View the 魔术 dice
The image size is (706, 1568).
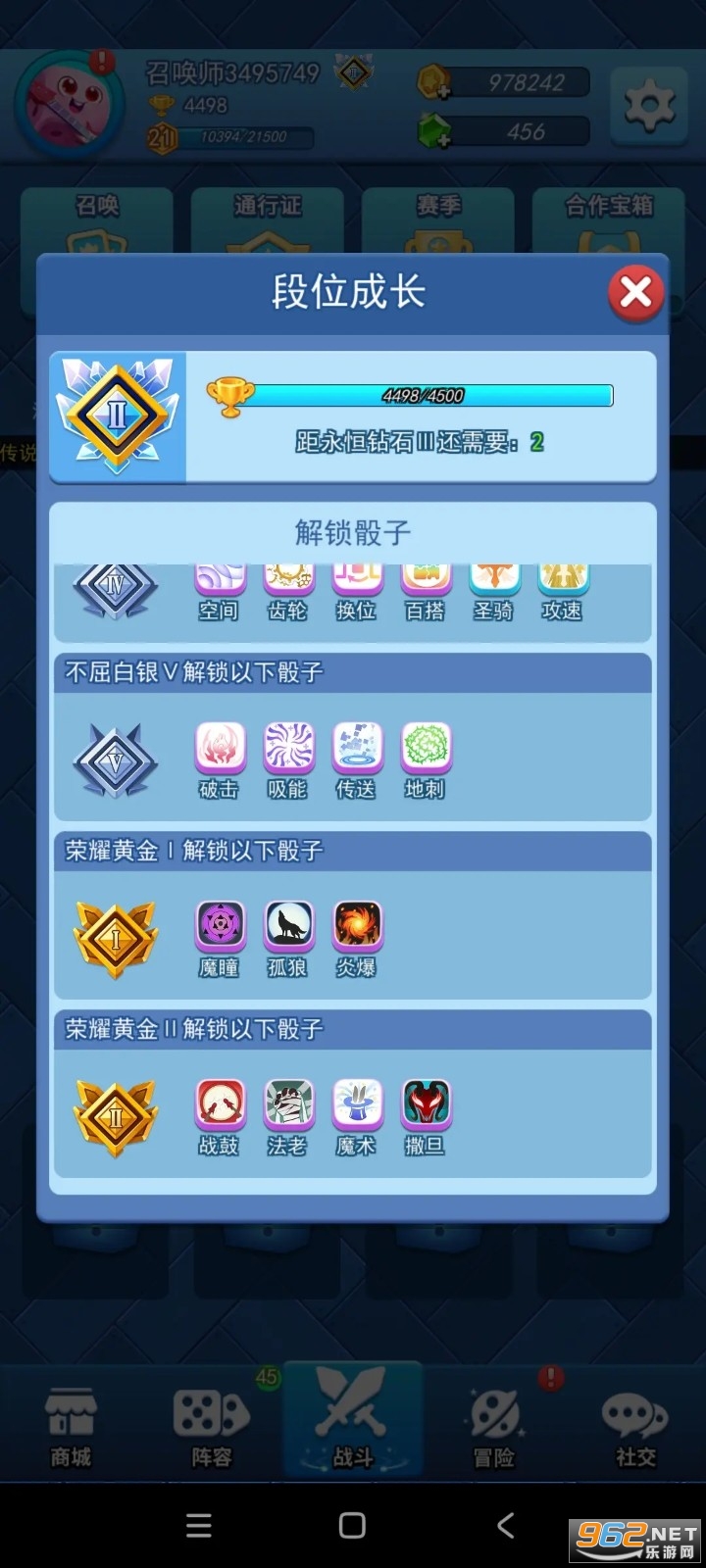point(357,1104)
